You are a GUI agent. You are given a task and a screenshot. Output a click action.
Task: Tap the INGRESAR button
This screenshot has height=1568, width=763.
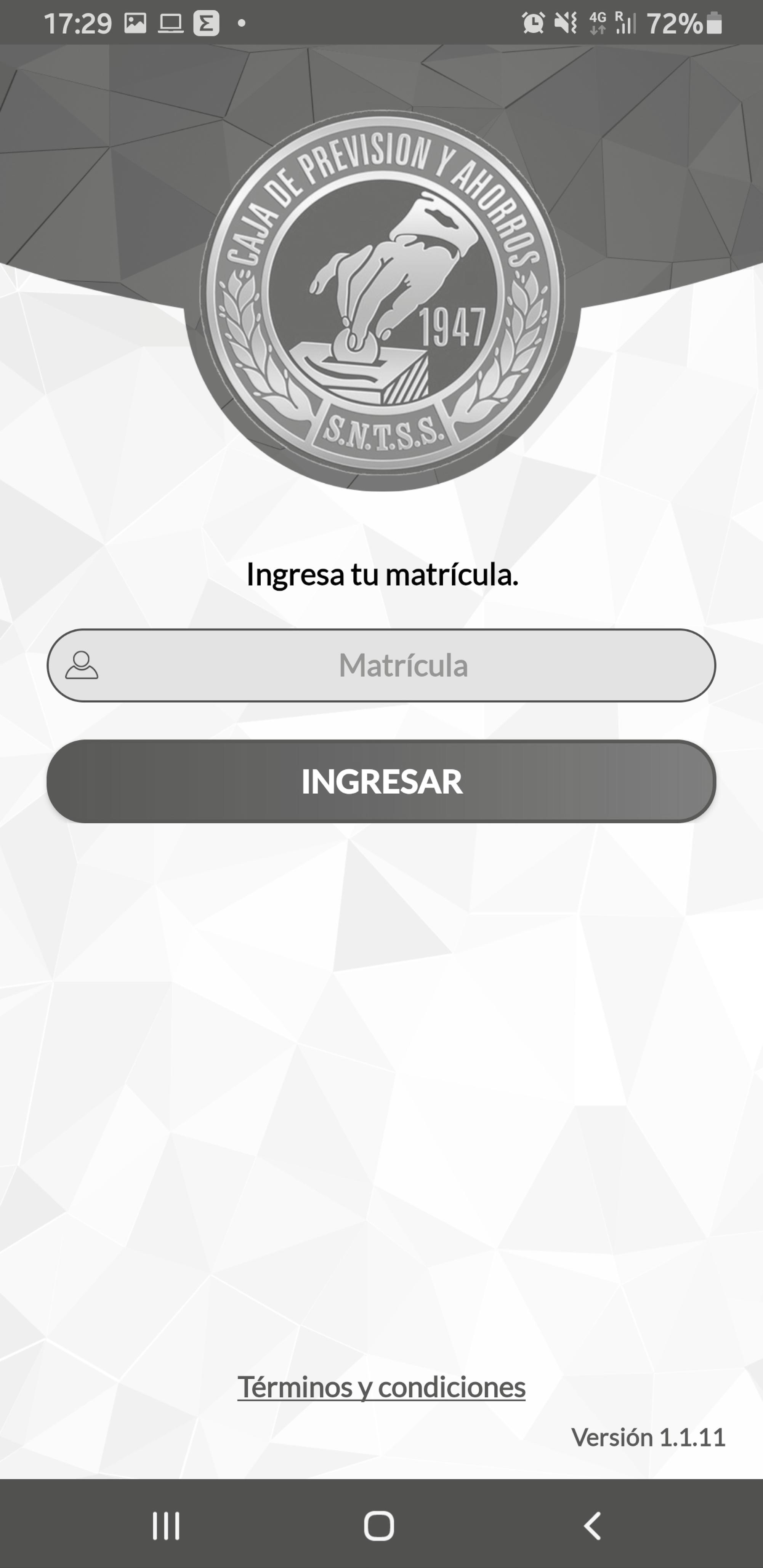click(381, 782)
